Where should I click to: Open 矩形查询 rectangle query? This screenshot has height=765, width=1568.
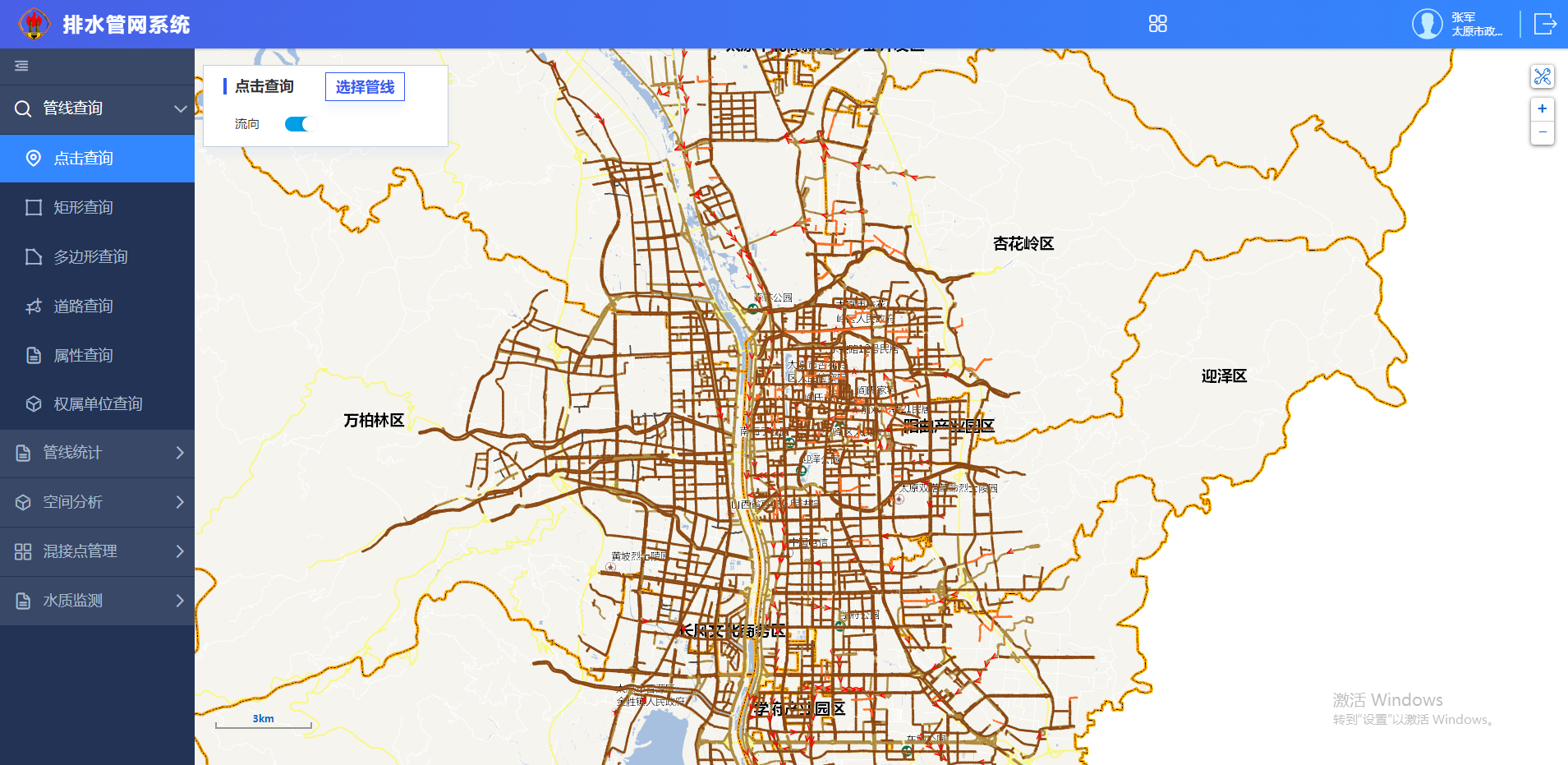[x=83, y=208]
